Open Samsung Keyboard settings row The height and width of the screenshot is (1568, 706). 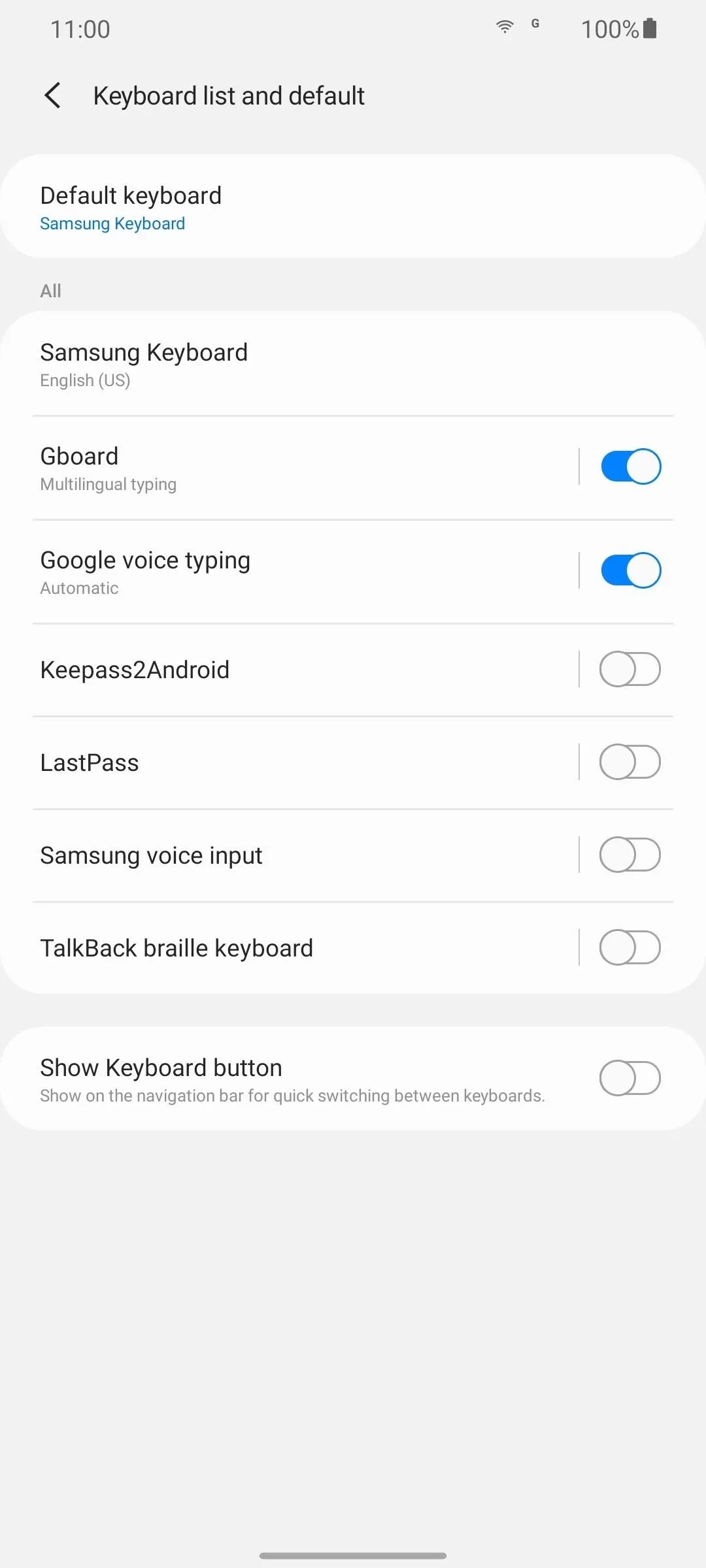pos(353,364)
